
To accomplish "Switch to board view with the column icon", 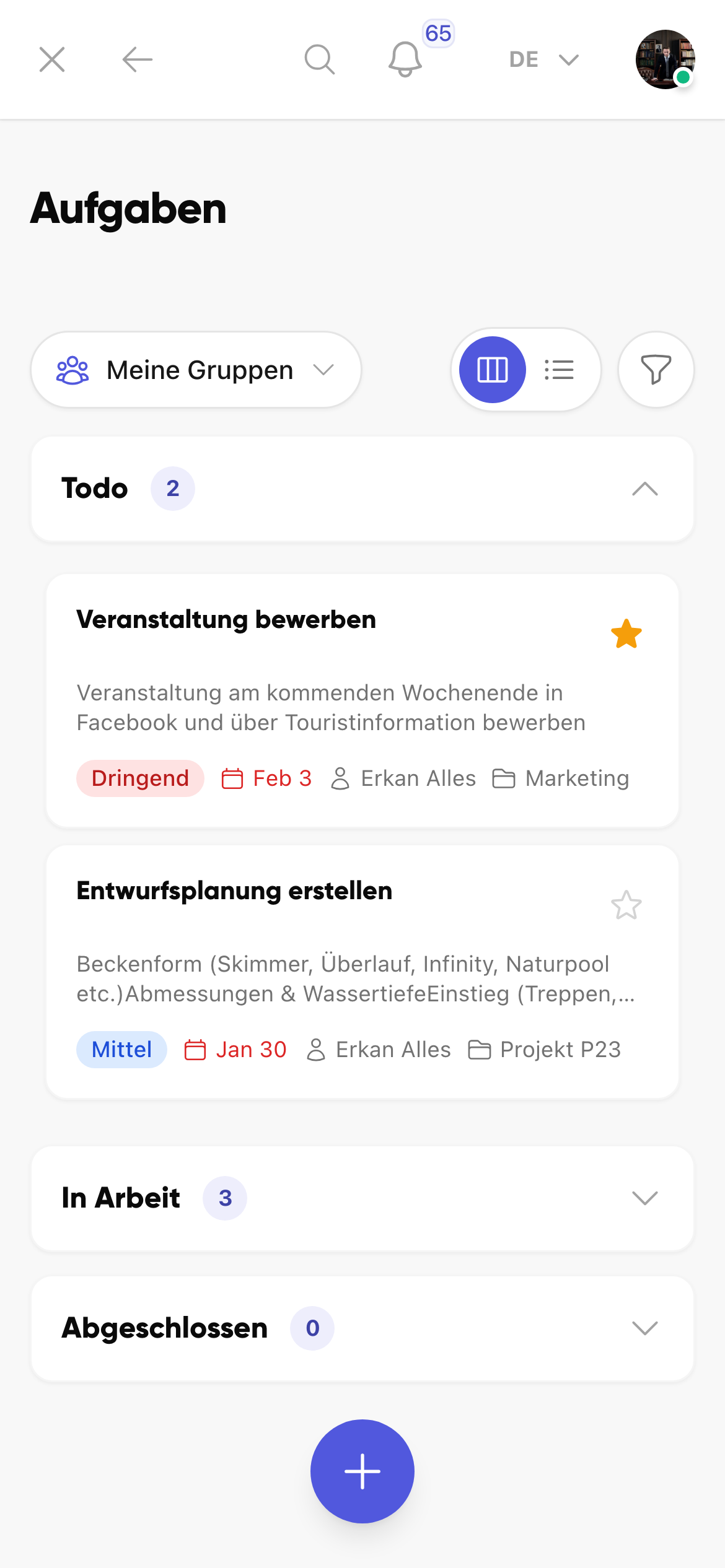I will pos(491,369).
